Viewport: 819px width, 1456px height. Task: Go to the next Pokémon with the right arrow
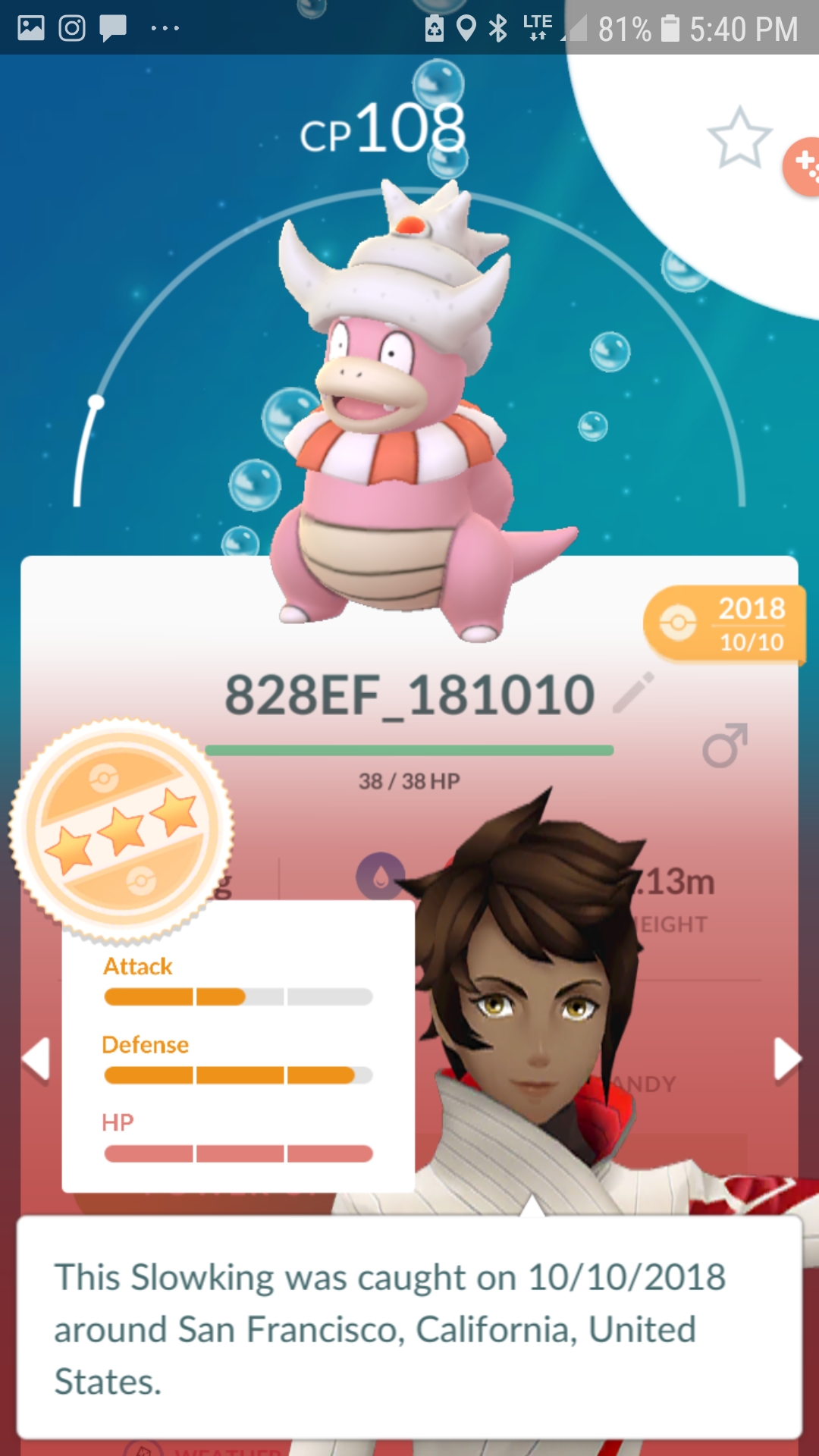click(787, 1059)
